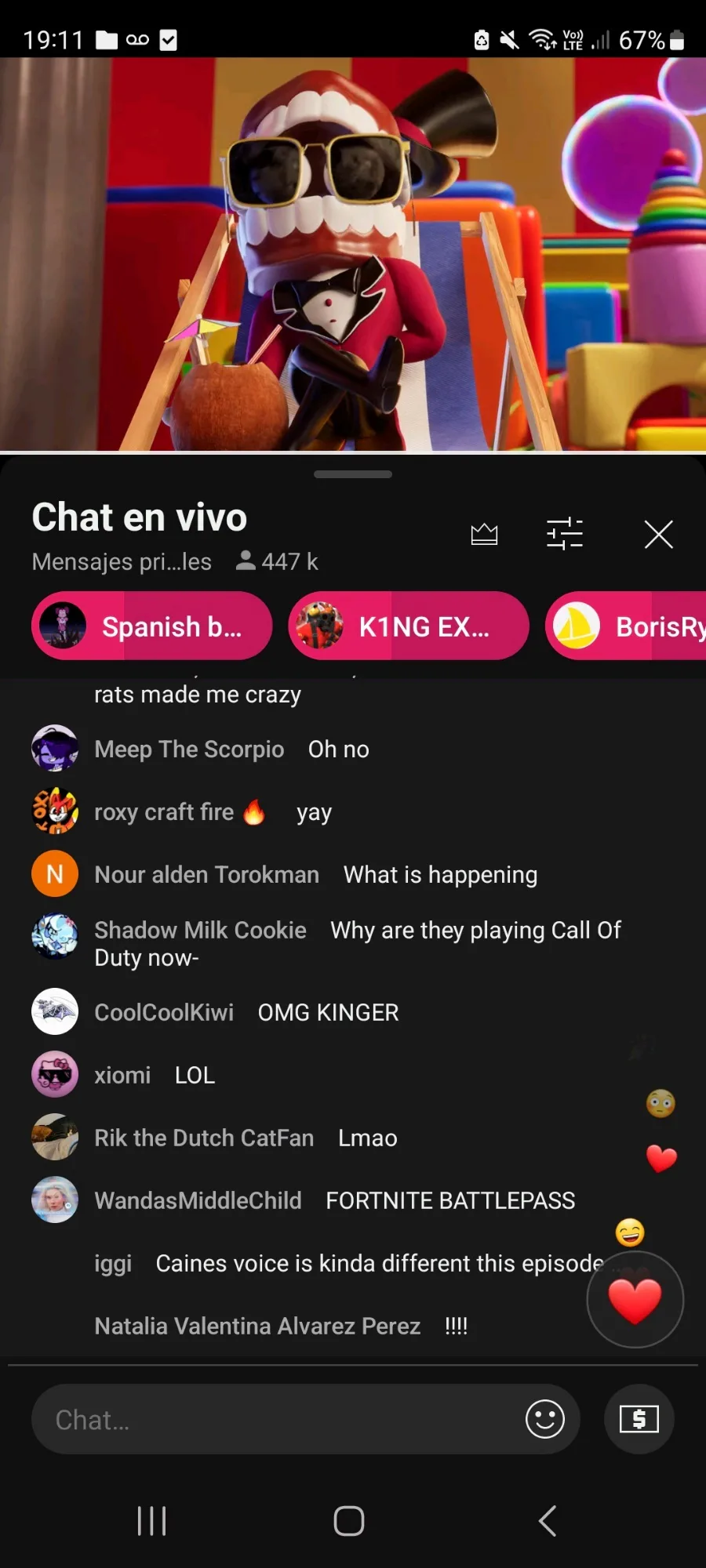
Task: Send a heart reaction
Action: [635, 1300]
